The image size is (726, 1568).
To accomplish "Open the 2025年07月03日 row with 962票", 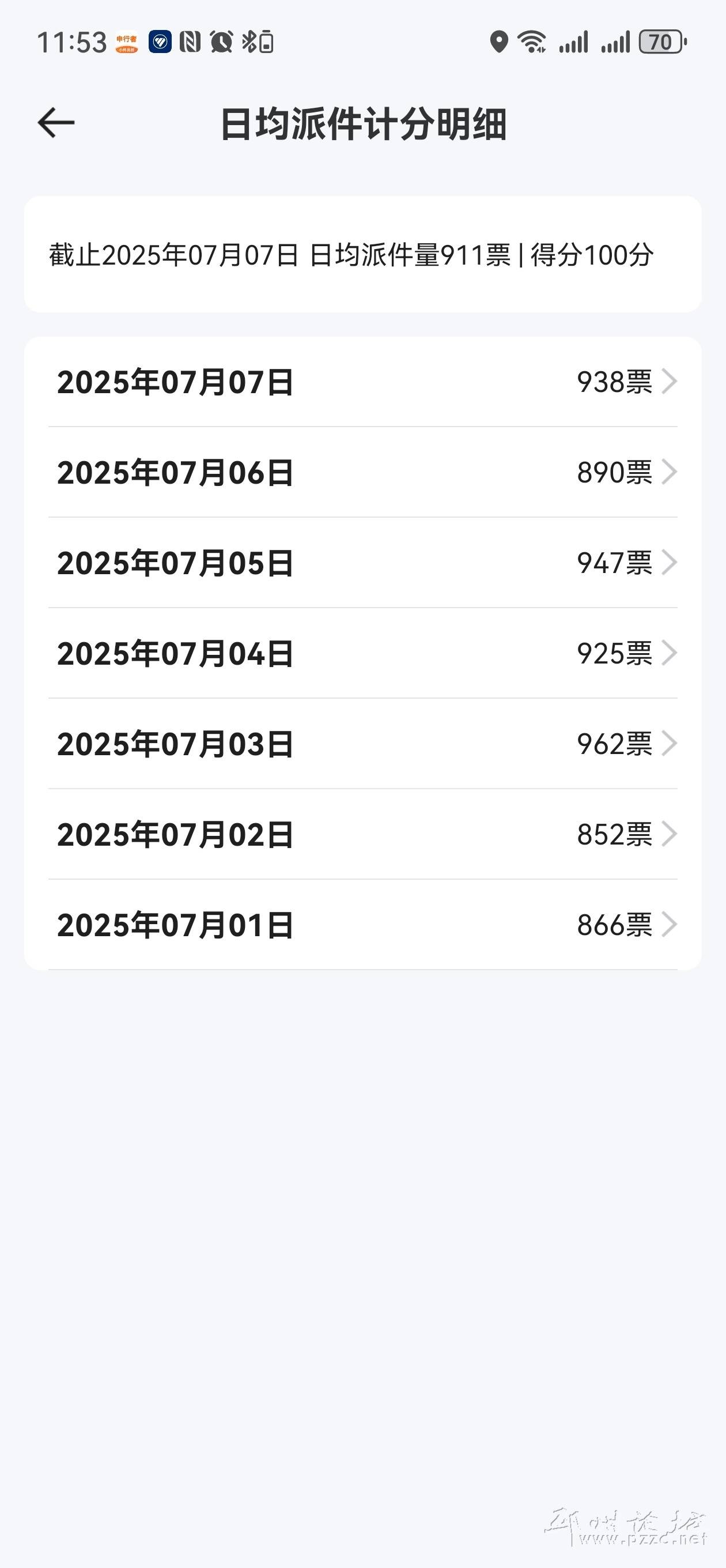I will click(x=362, y=744).
